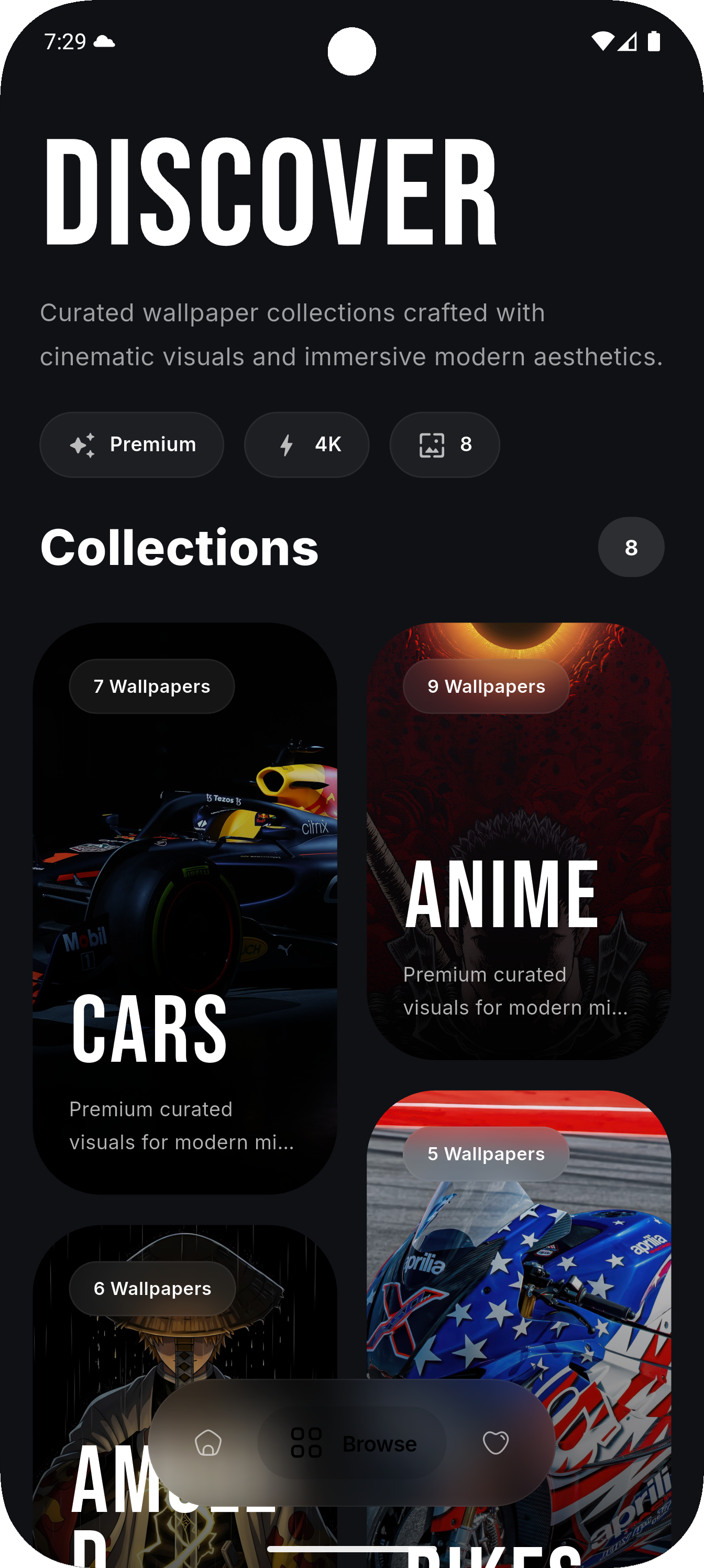
Task: Go to the home tab
Action: click(208, 1443)
